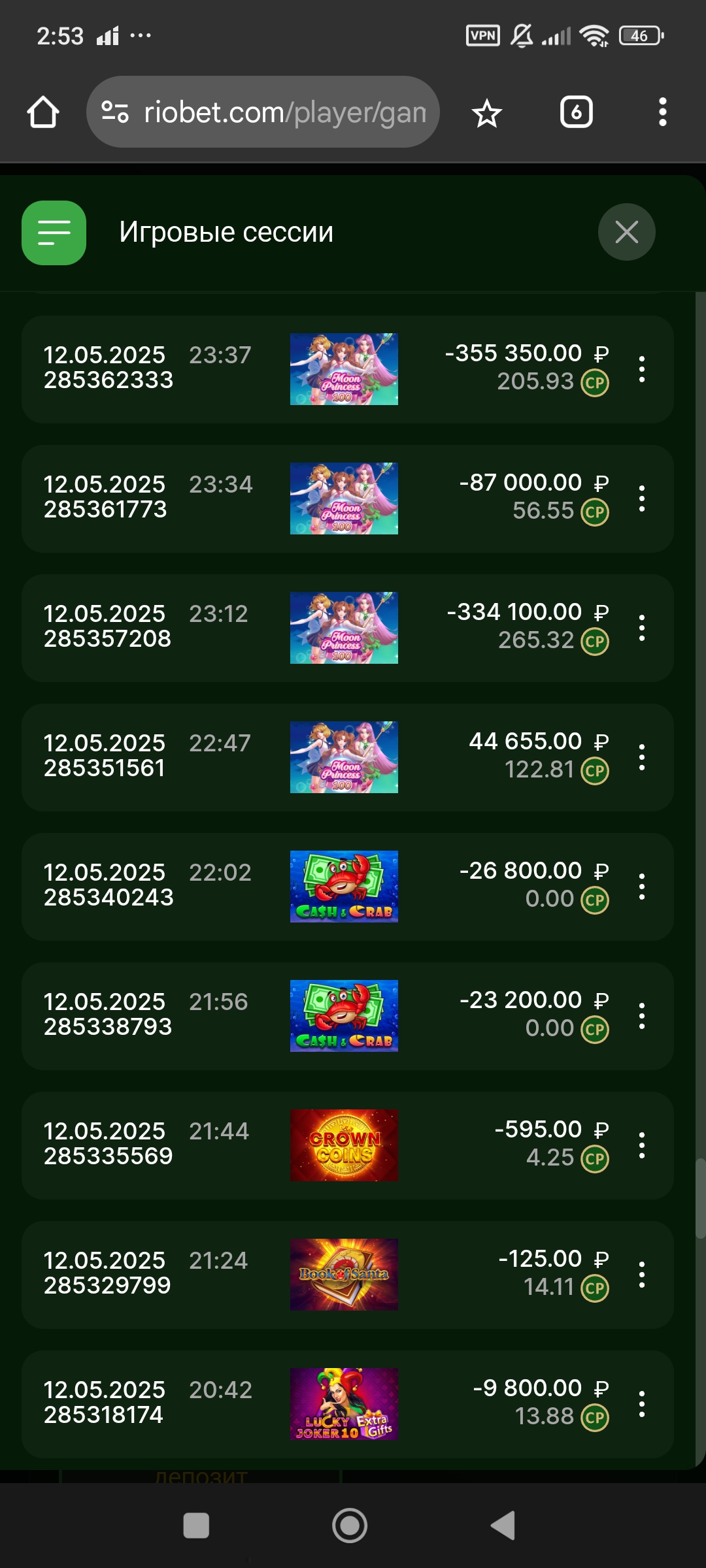Open options for session 285338793
Viewport: 706px width, 1568px height.
tap(642, 1016)
